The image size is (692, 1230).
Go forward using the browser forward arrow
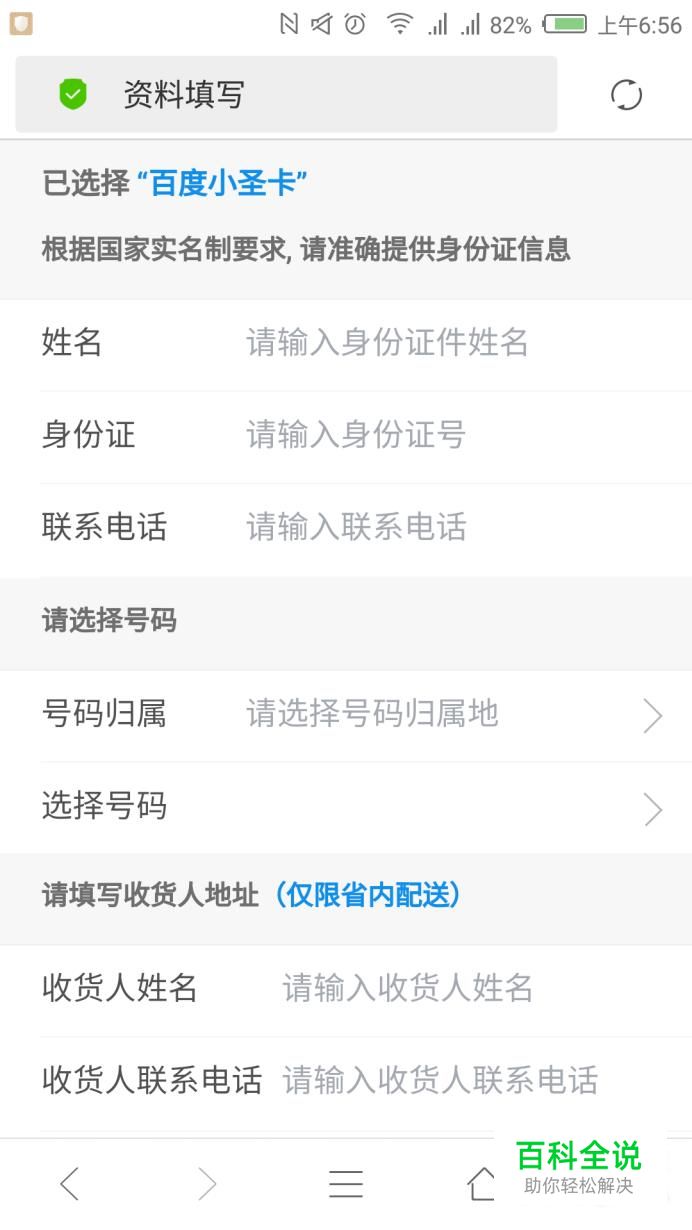[207, 1184]
